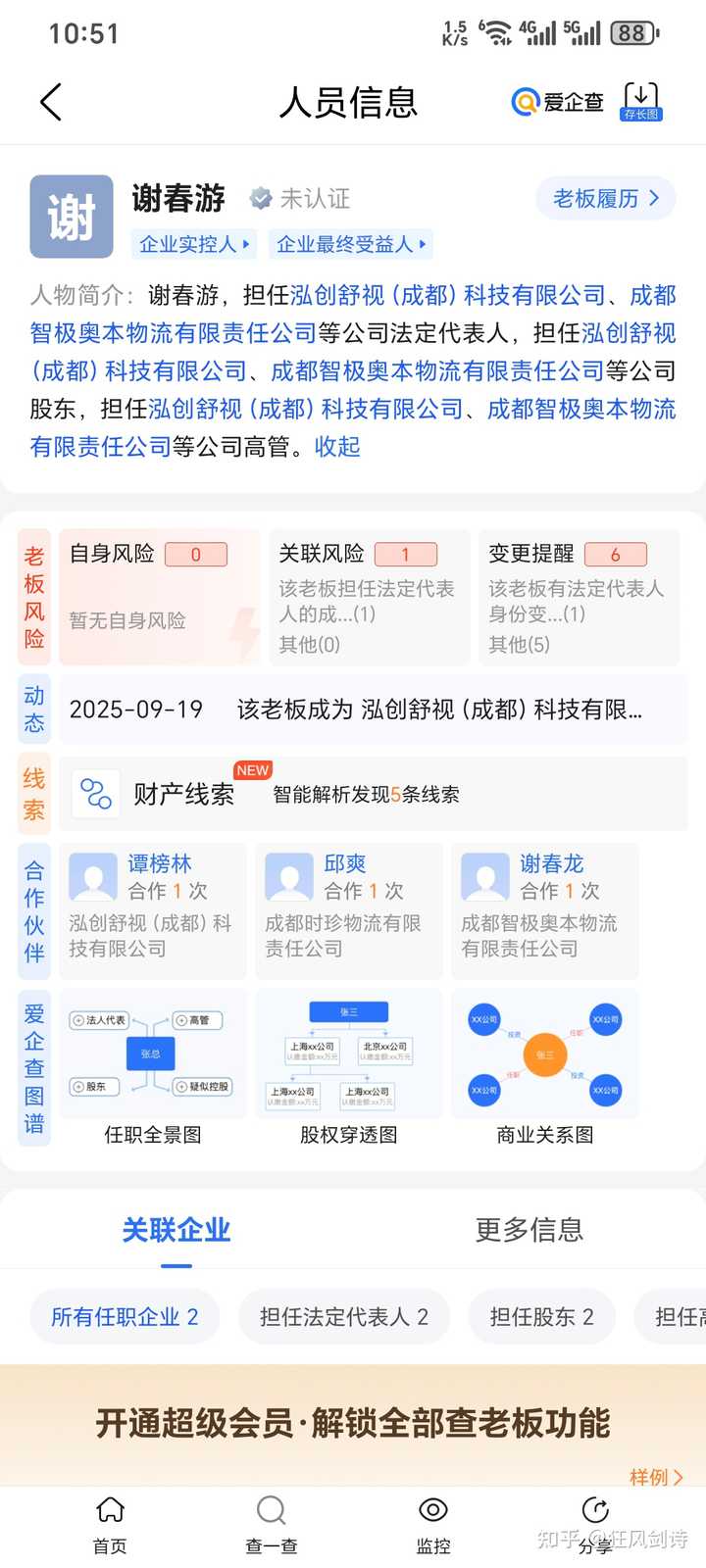Open partner 邱爽's card
The image size is (706, 1568).
click(348, 910)
